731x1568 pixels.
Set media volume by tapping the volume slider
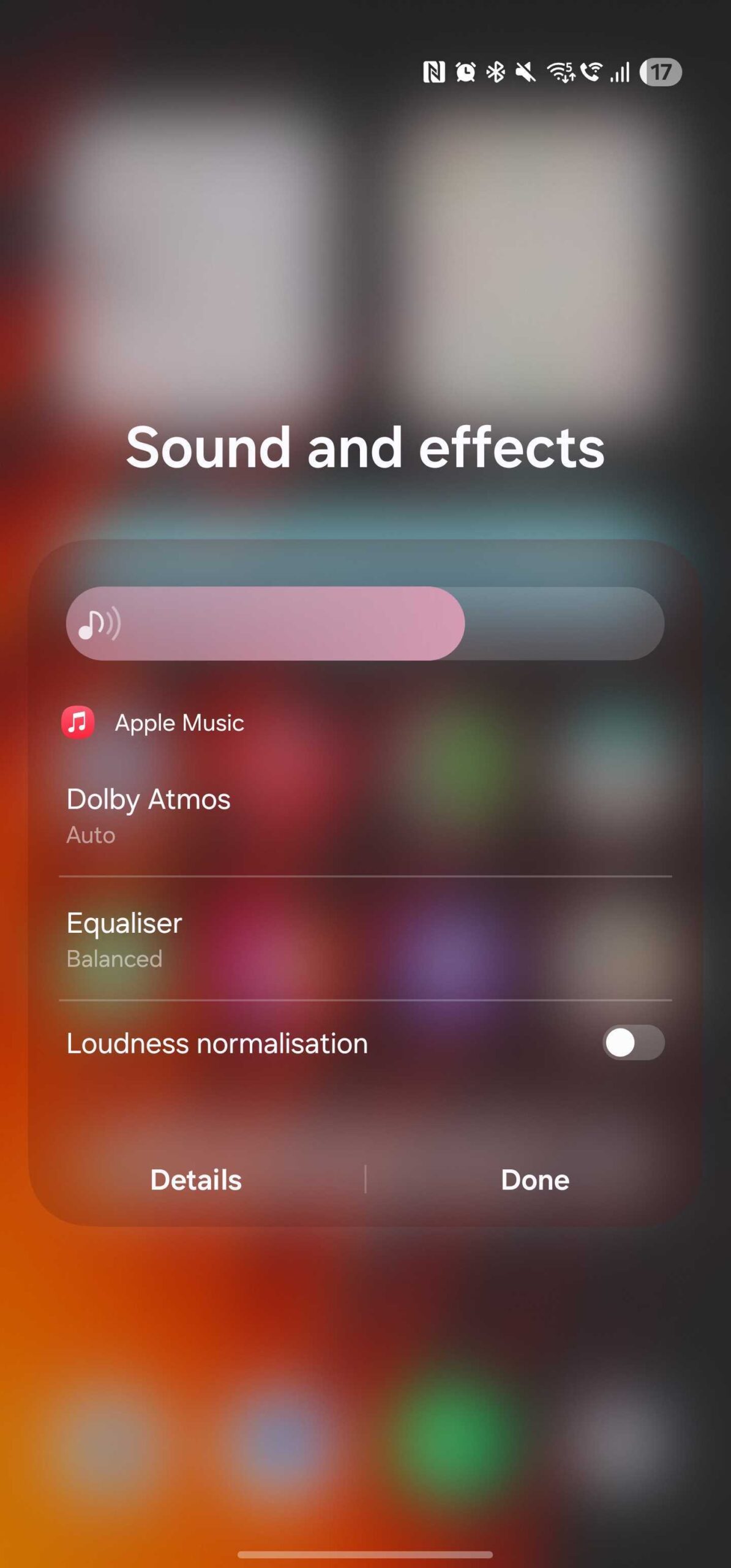(x=365, y=623)
